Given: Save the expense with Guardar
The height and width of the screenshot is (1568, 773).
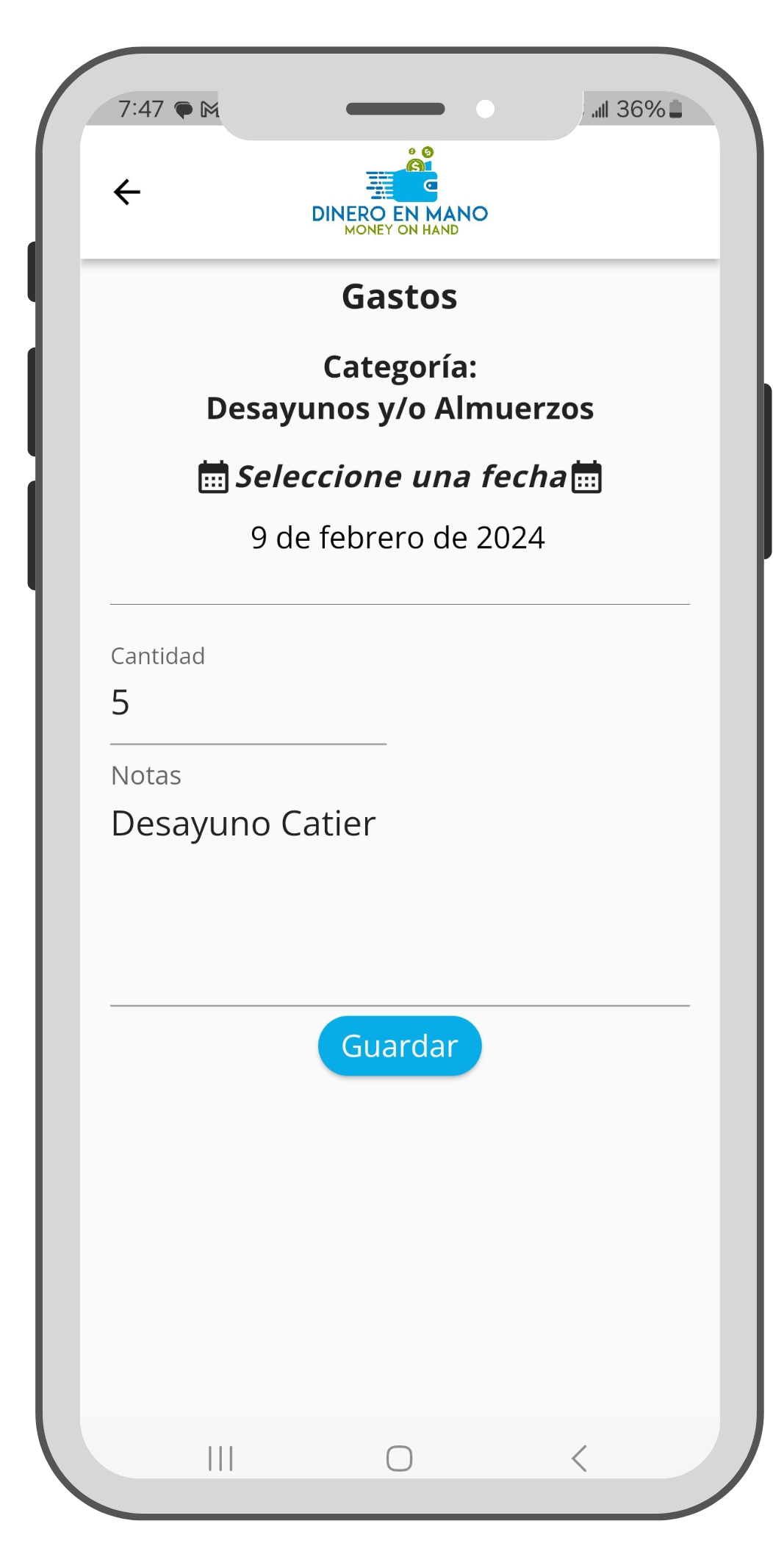Looking at the screenshot, I should tap(400, 1046).
